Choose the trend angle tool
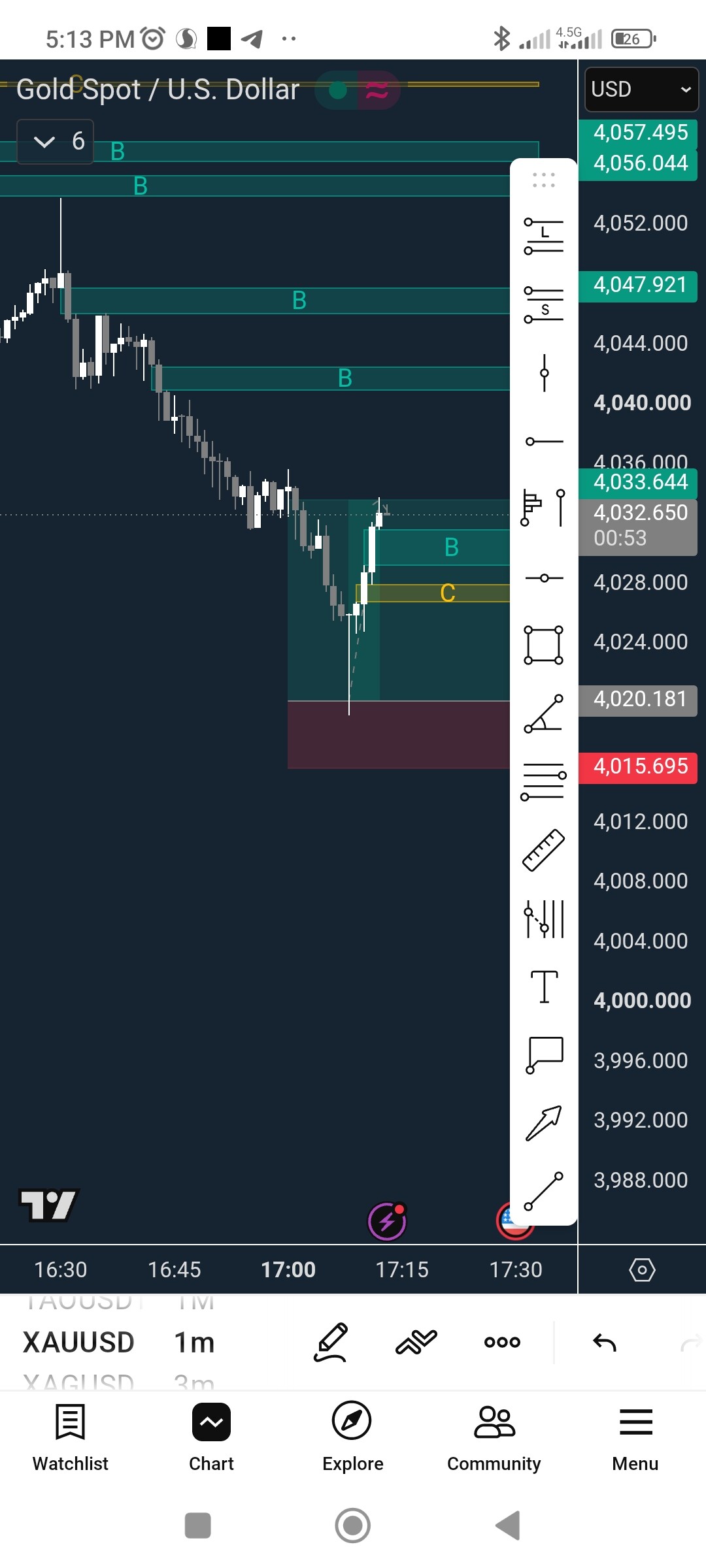Screen dimensions: 706x1568 click(543, 713)
